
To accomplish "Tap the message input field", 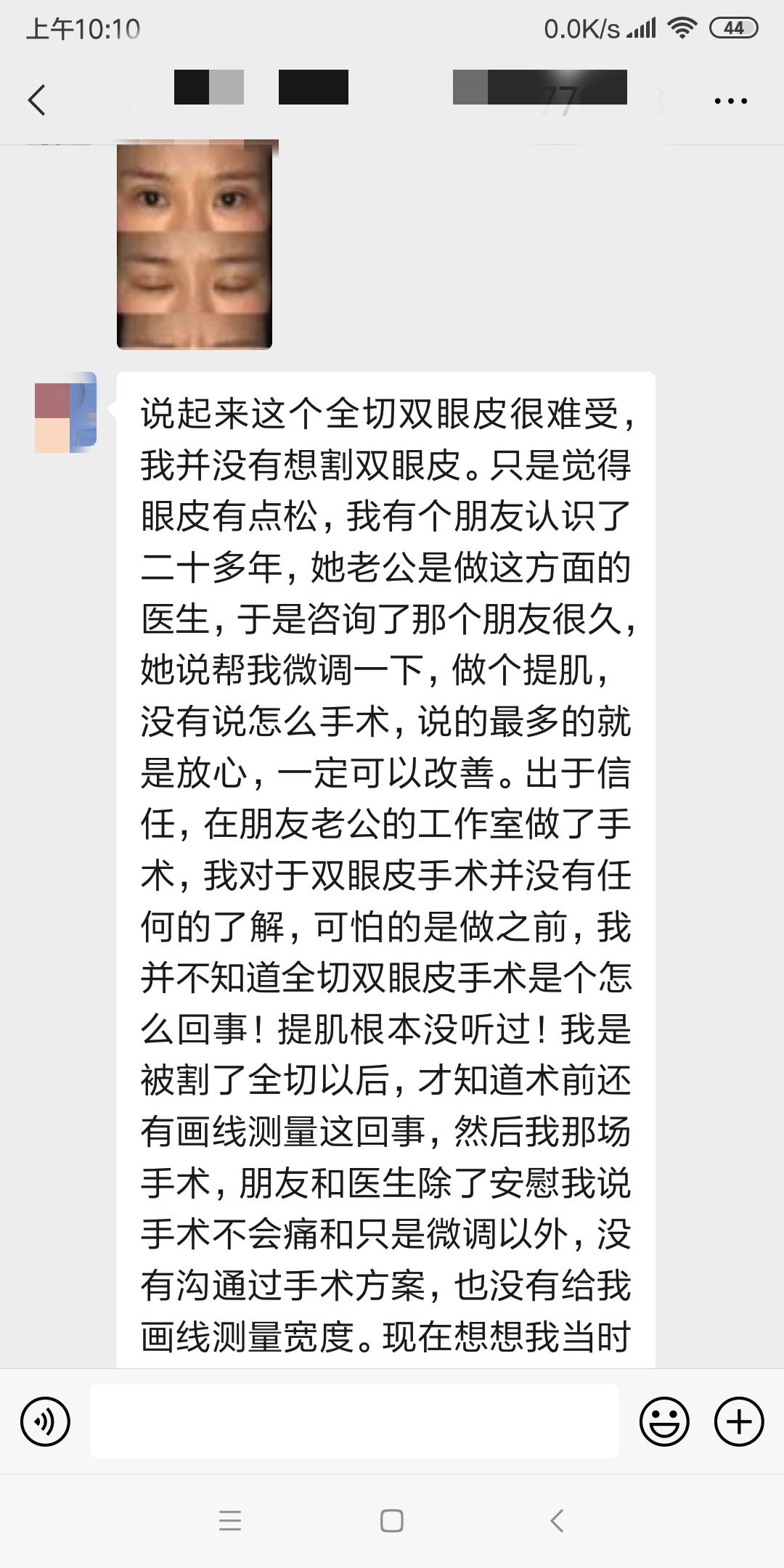I will [356, 1421].
